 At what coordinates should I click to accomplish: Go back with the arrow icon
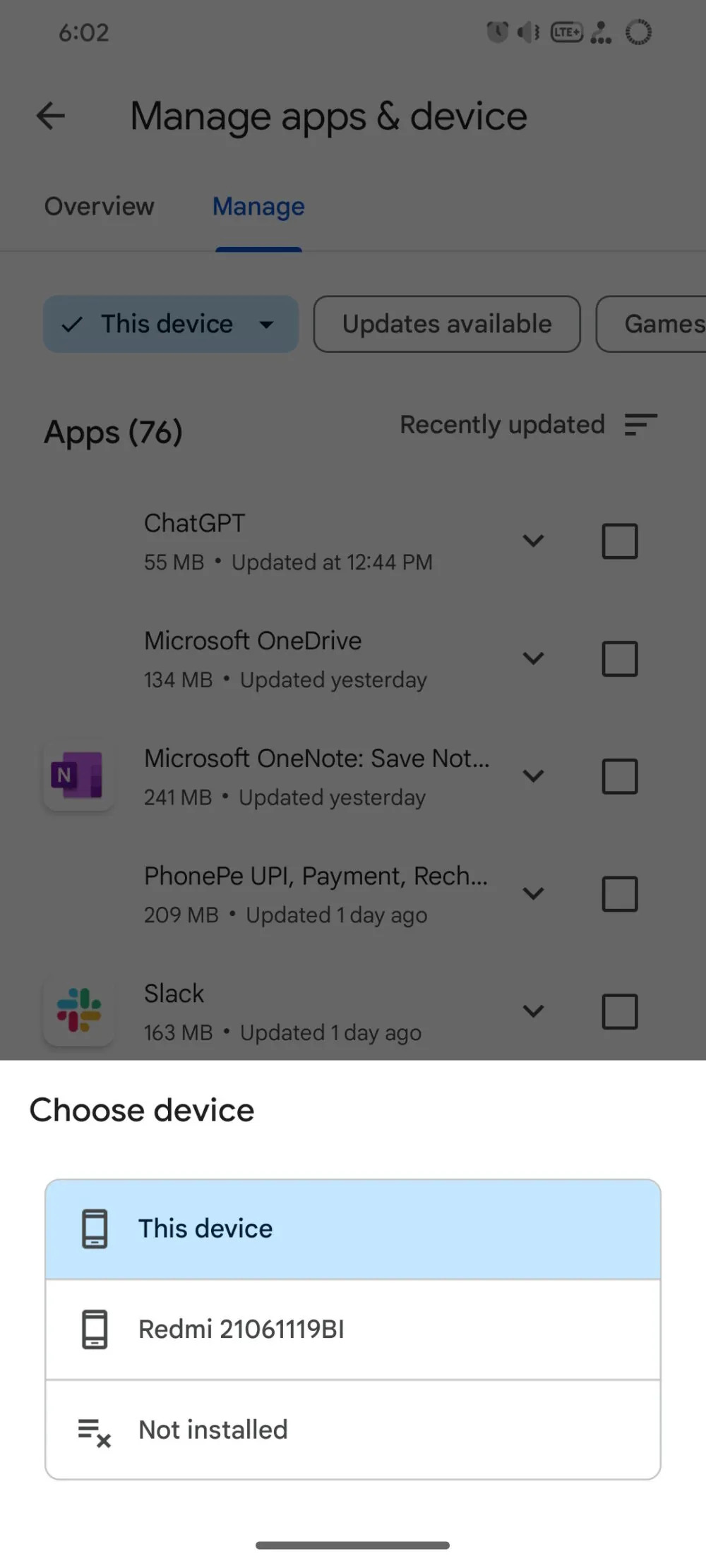click(x=51, y=116)
